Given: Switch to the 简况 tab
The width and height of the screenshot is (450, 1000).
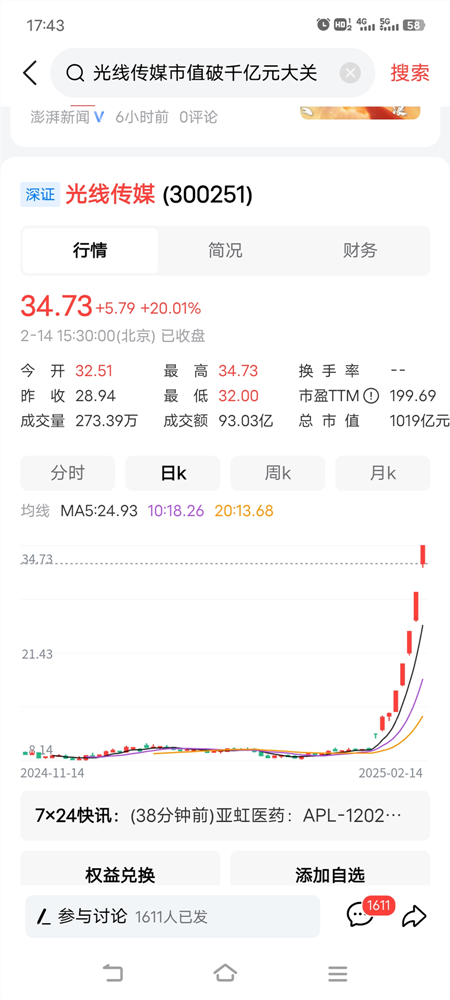Looking at the screenshot, I should click(225, 250).
